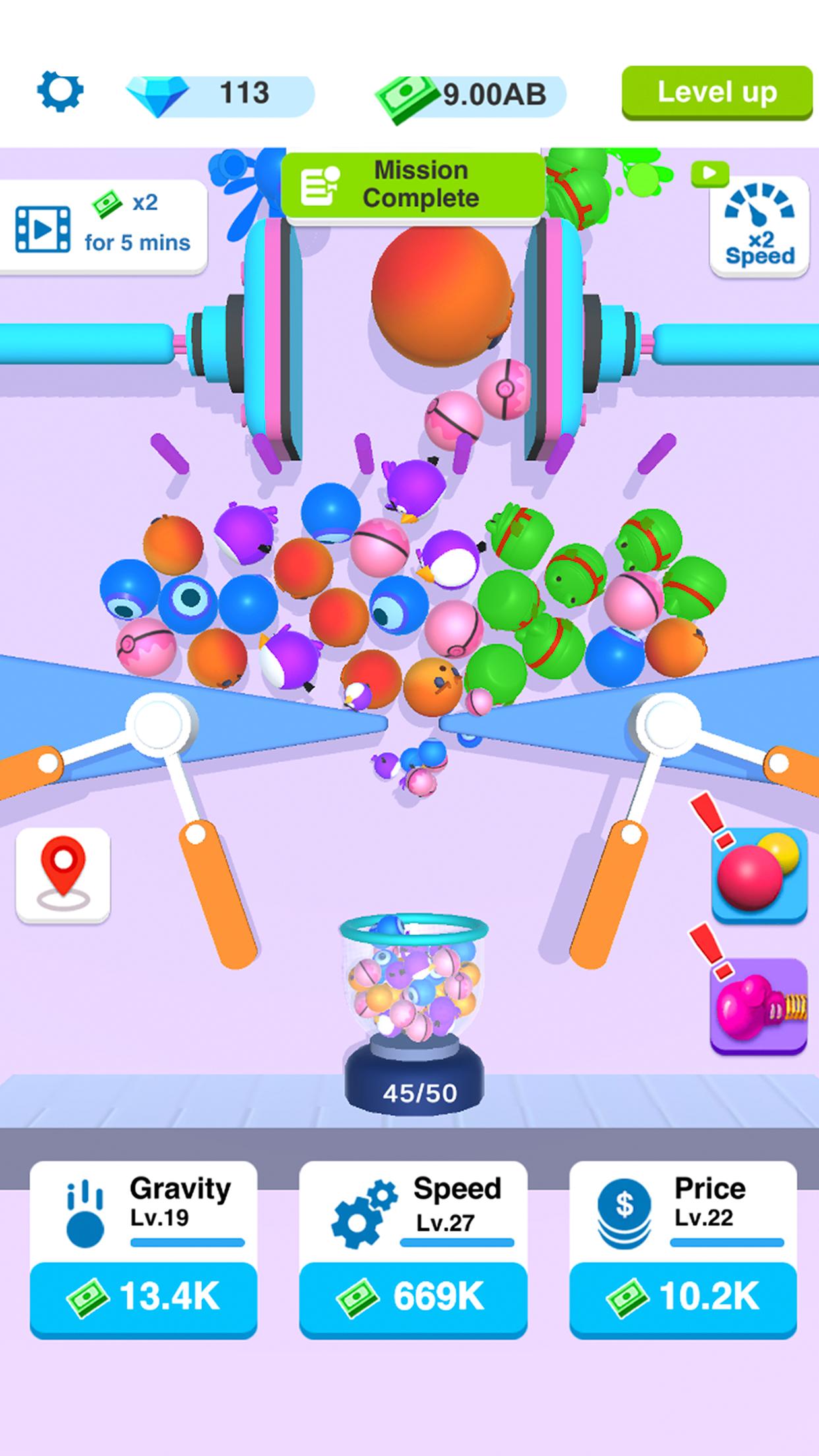Open the settings gear
Screen dimensions: 819x1456
click(x=60, y=91)
